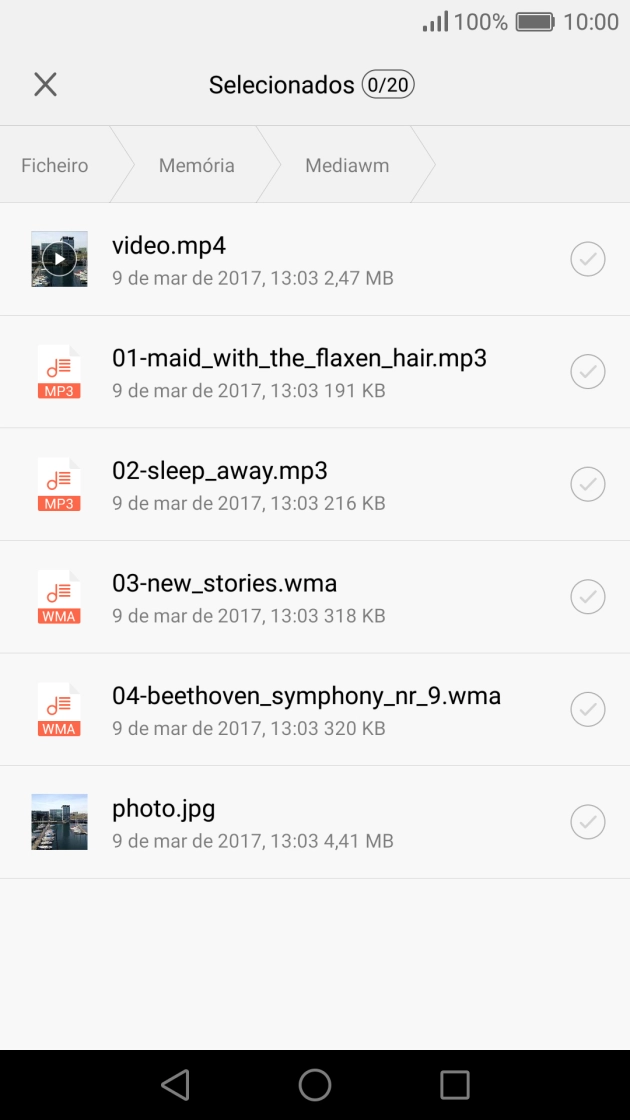This screenshot has height=1120, width=630.
Task: Tap the video.mp4 thumbnail
Action: tap(59, 260)
